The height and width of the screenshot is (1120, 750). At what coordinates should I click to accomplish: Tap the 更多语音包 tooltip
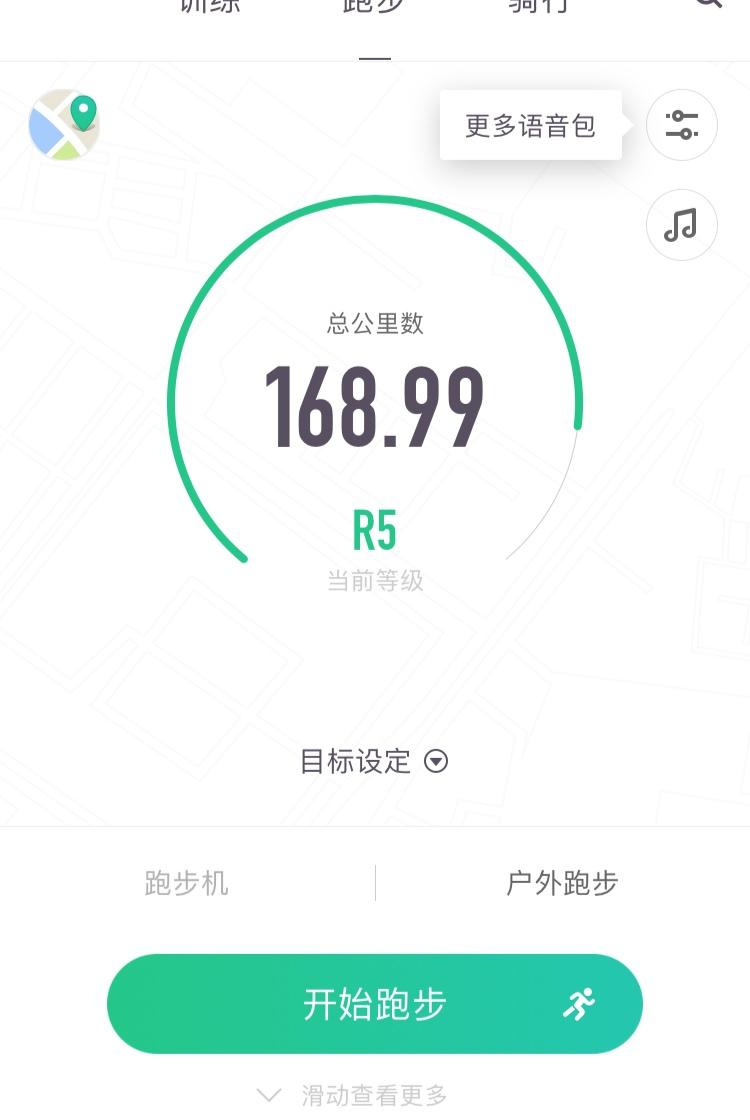click(x=531, y=125)
